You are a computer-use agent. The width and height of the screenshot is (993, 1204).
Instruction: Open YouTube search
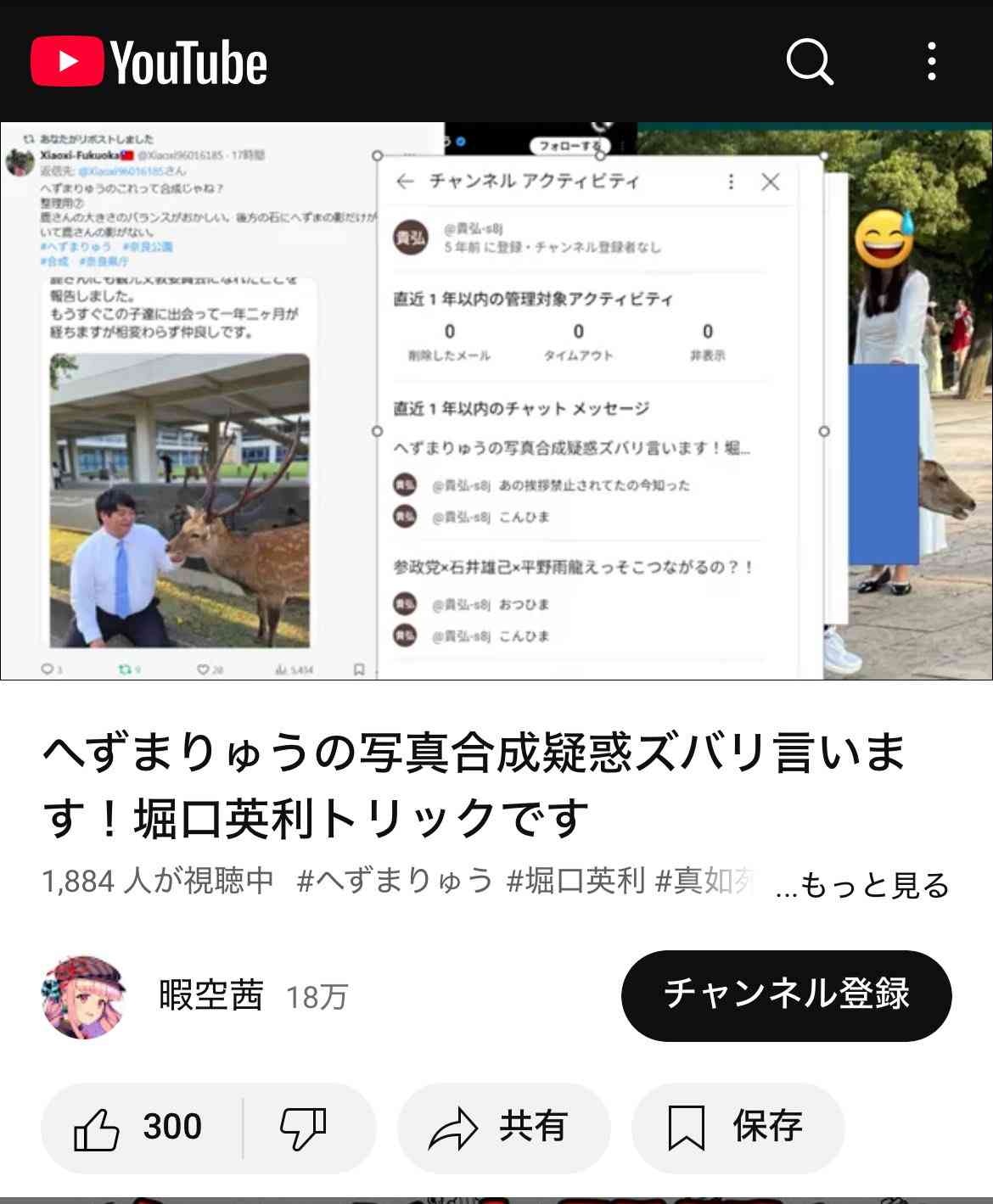pos(809,62)
